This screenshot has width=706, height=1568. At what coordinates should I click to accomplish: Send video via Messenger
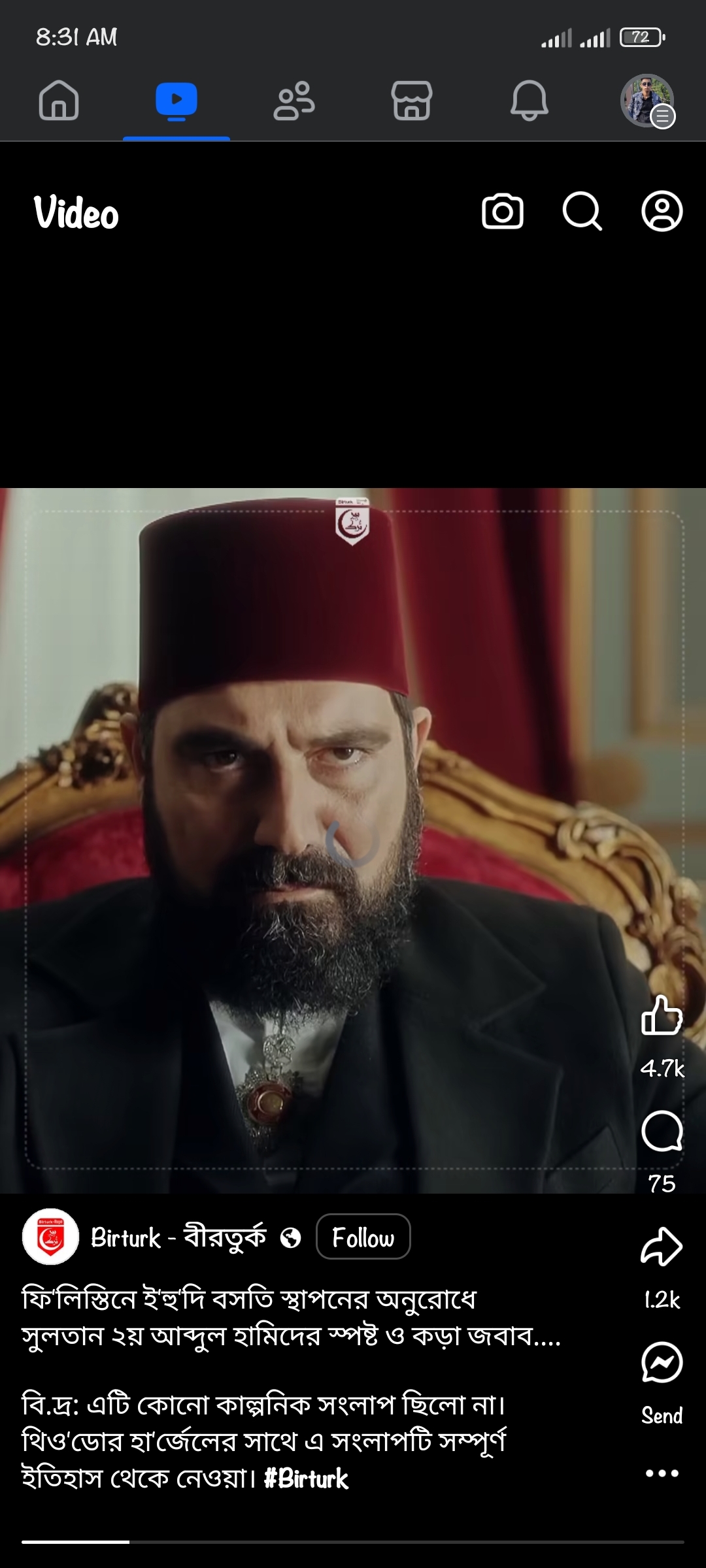(x=662, y=1363)
